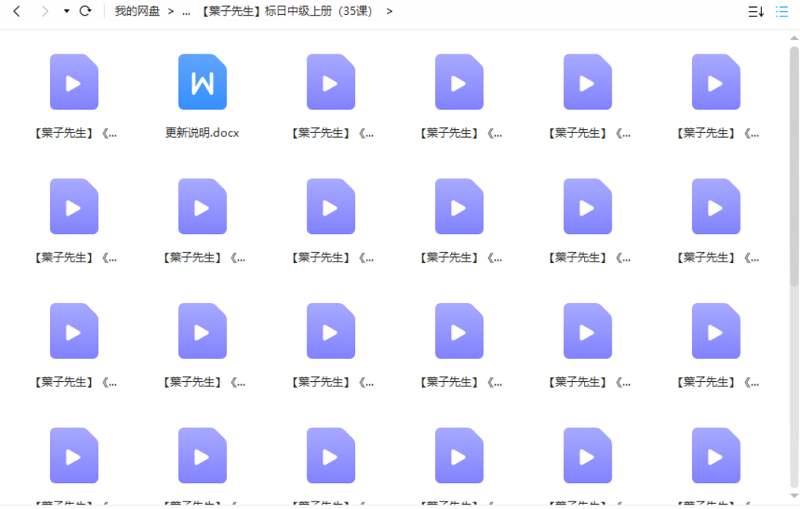The image size is (800, 509).
Task: Open the sort order options
Action: 756,11
